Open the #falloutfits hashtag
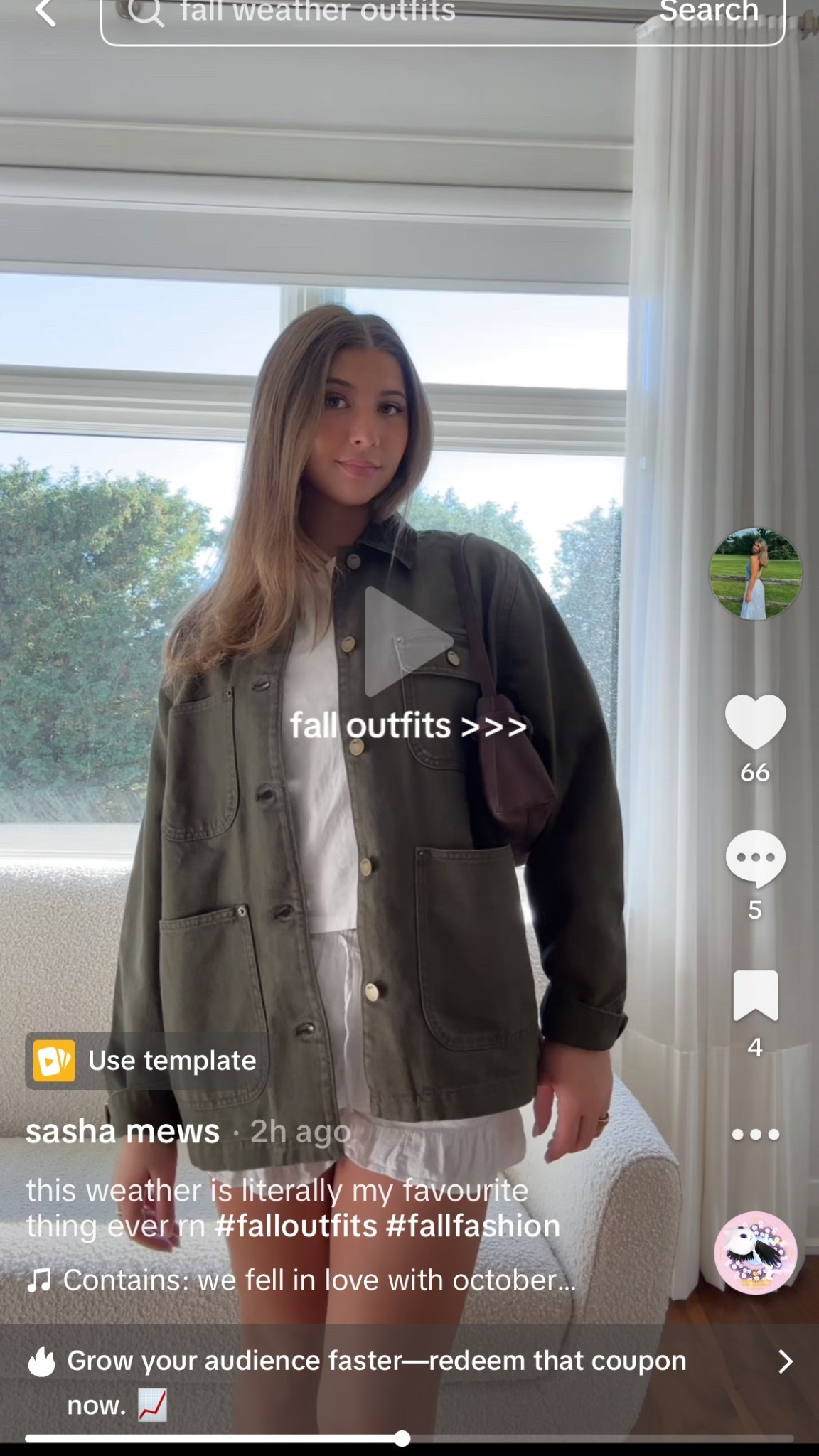Image resolution: width=819 pixels, height=1456 pixels. (295, 1226)
